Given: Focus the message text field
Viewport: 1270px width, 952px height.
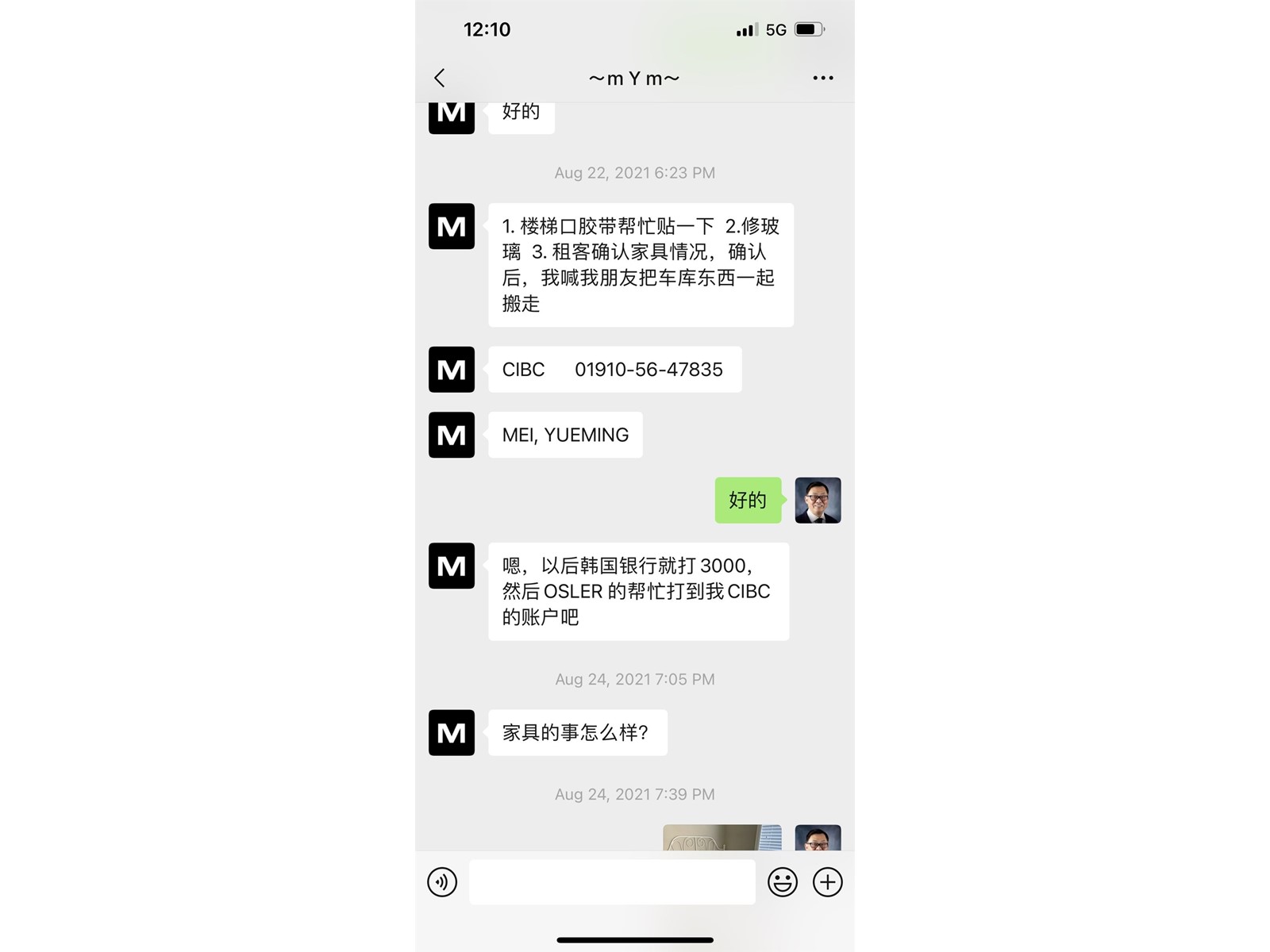Looking at the screenshot, I should 612,882.
